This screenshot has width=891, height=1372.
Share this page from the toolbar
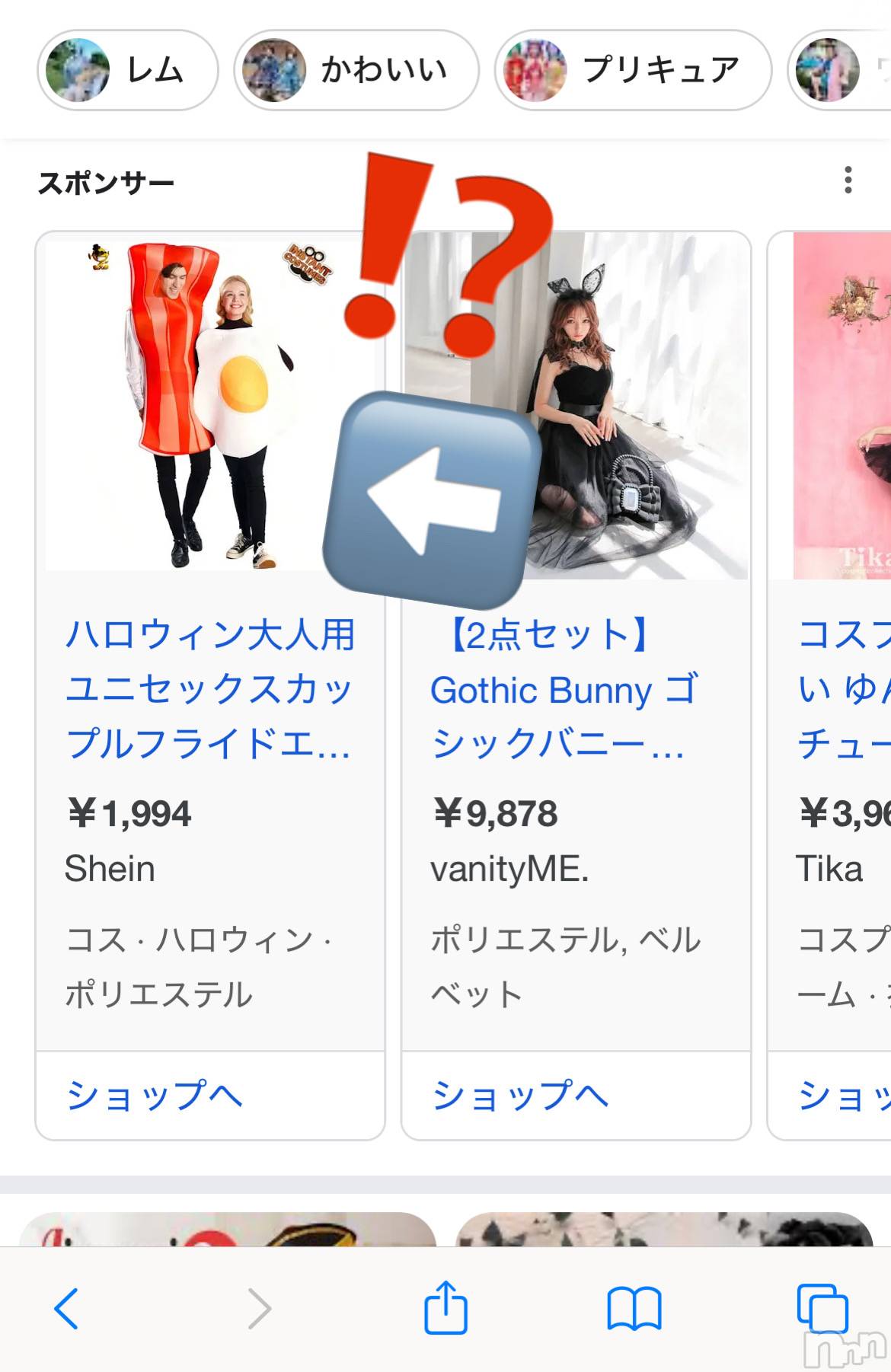(445, 1307)
